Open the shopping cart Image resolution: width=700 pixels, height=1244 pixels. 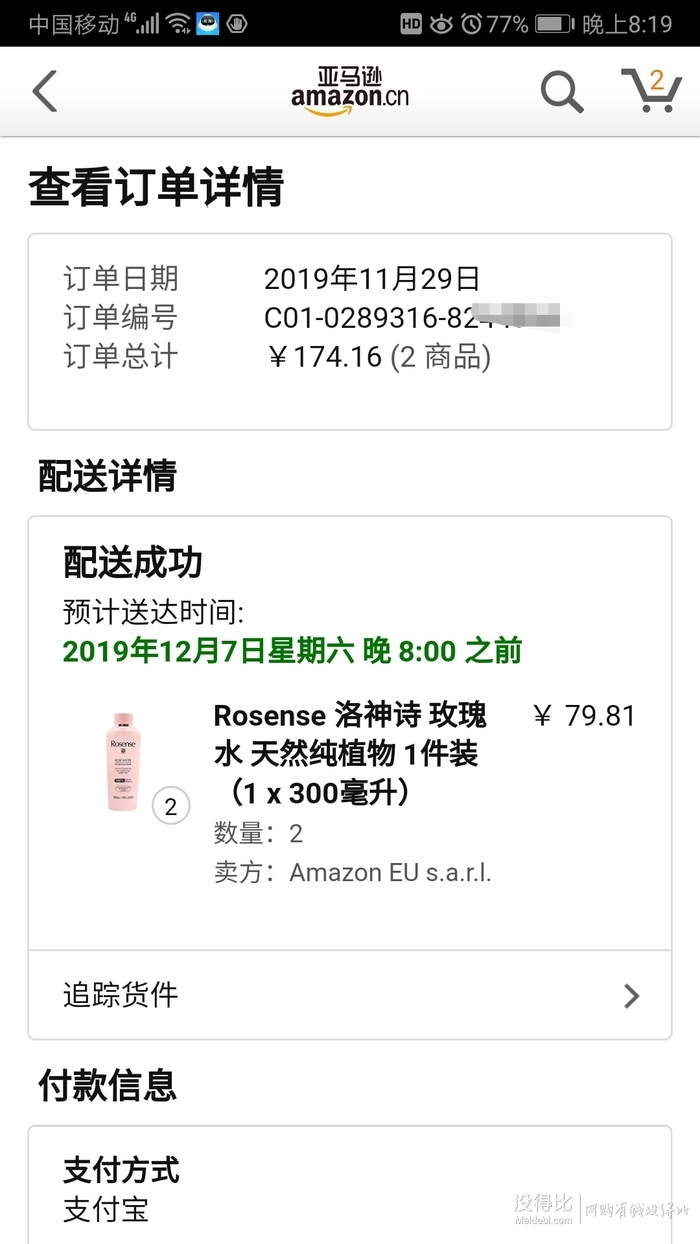[x=651, y=90]
